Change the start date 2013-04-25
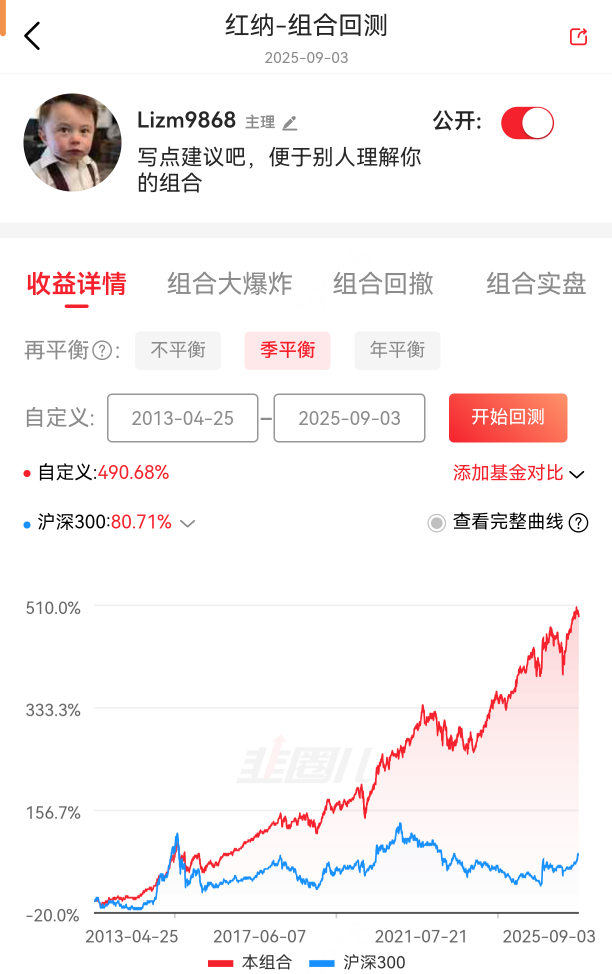Image resolution: width=612 pixels, height=974 pixels. coord(183,418)
